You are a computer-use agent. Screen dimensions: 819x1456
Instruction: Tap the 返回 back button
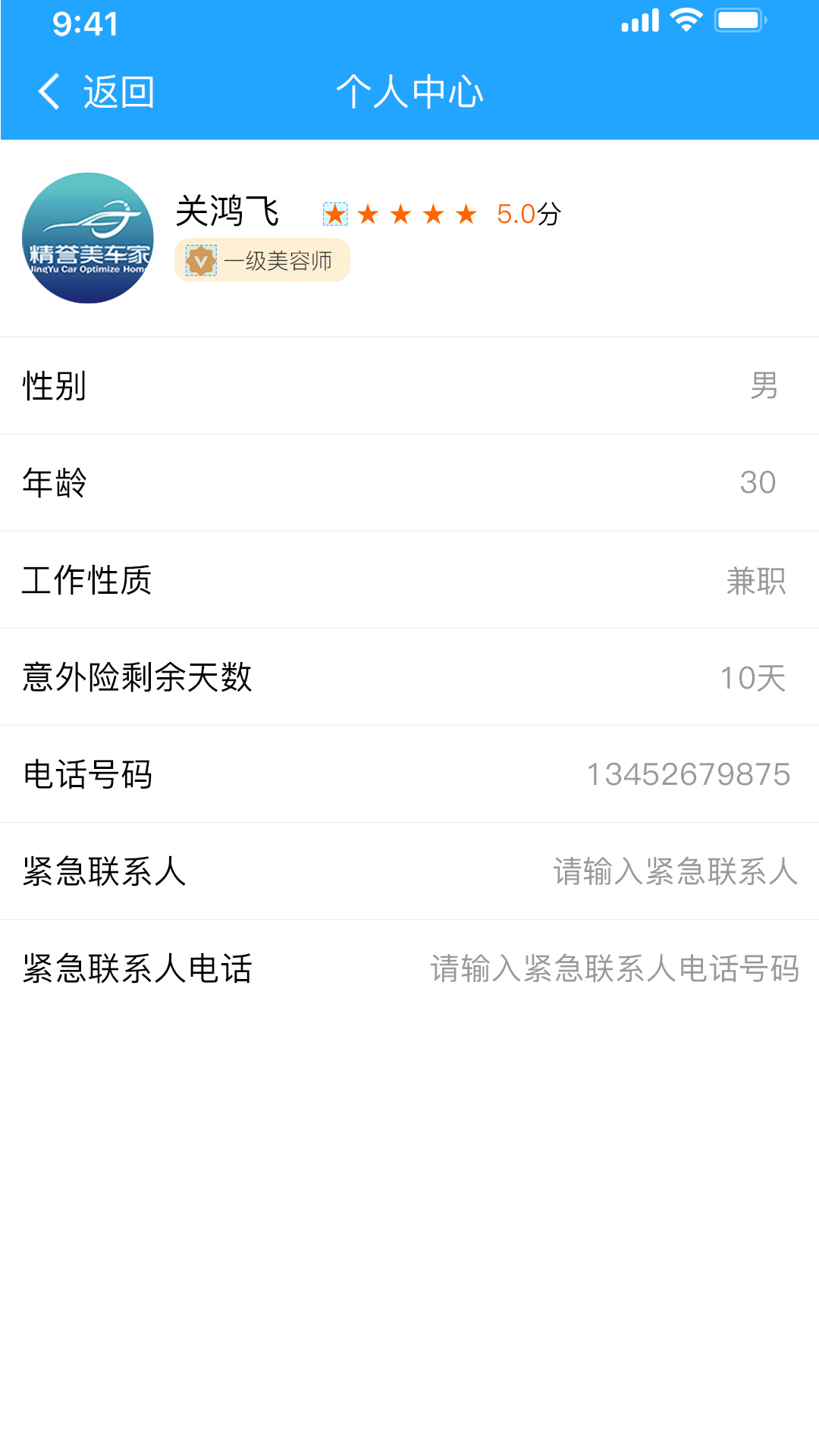[118, 92]
